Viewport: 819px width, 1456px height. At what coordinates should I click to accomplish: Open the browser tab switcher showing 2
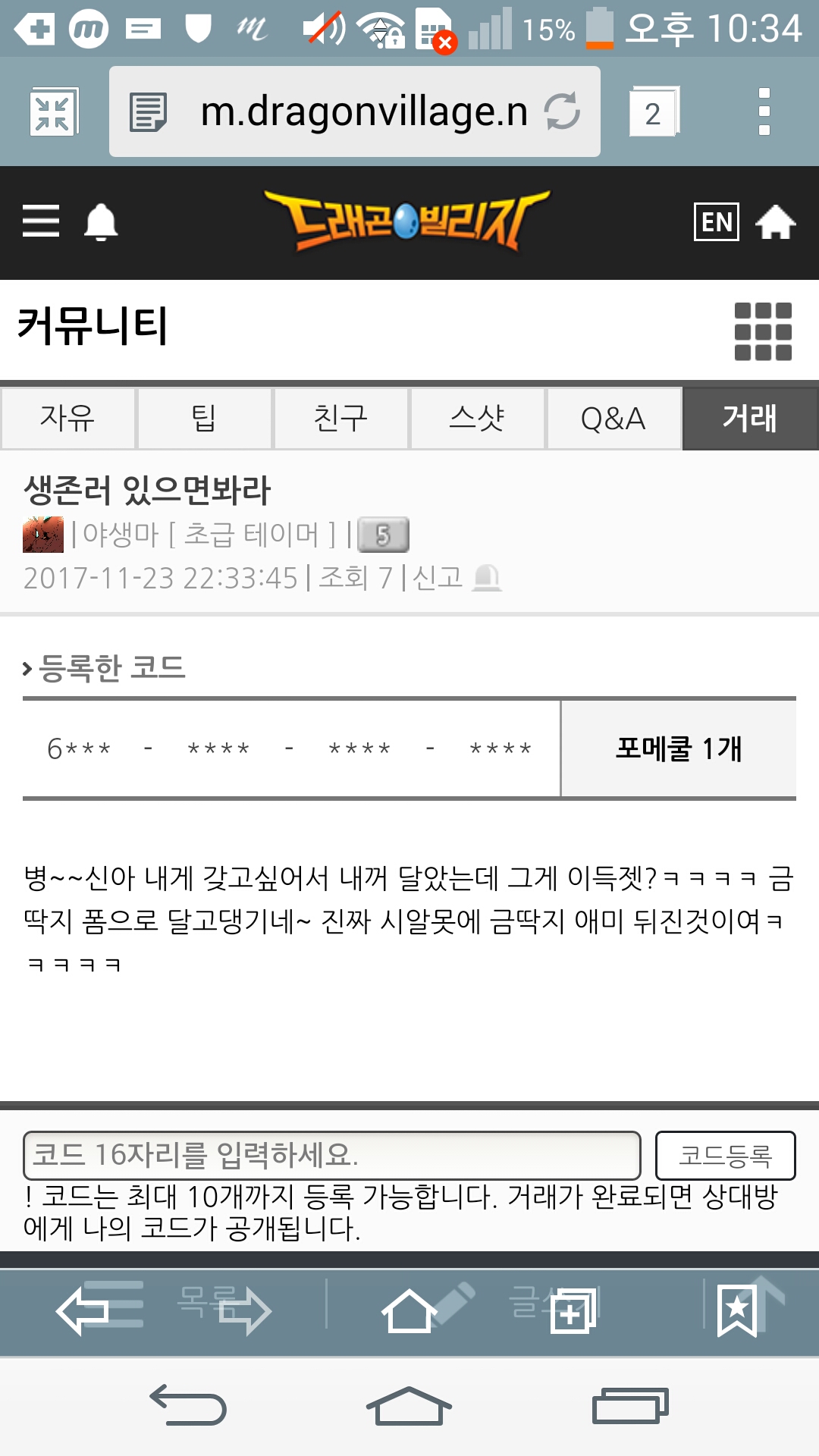[x=653, y=113]
